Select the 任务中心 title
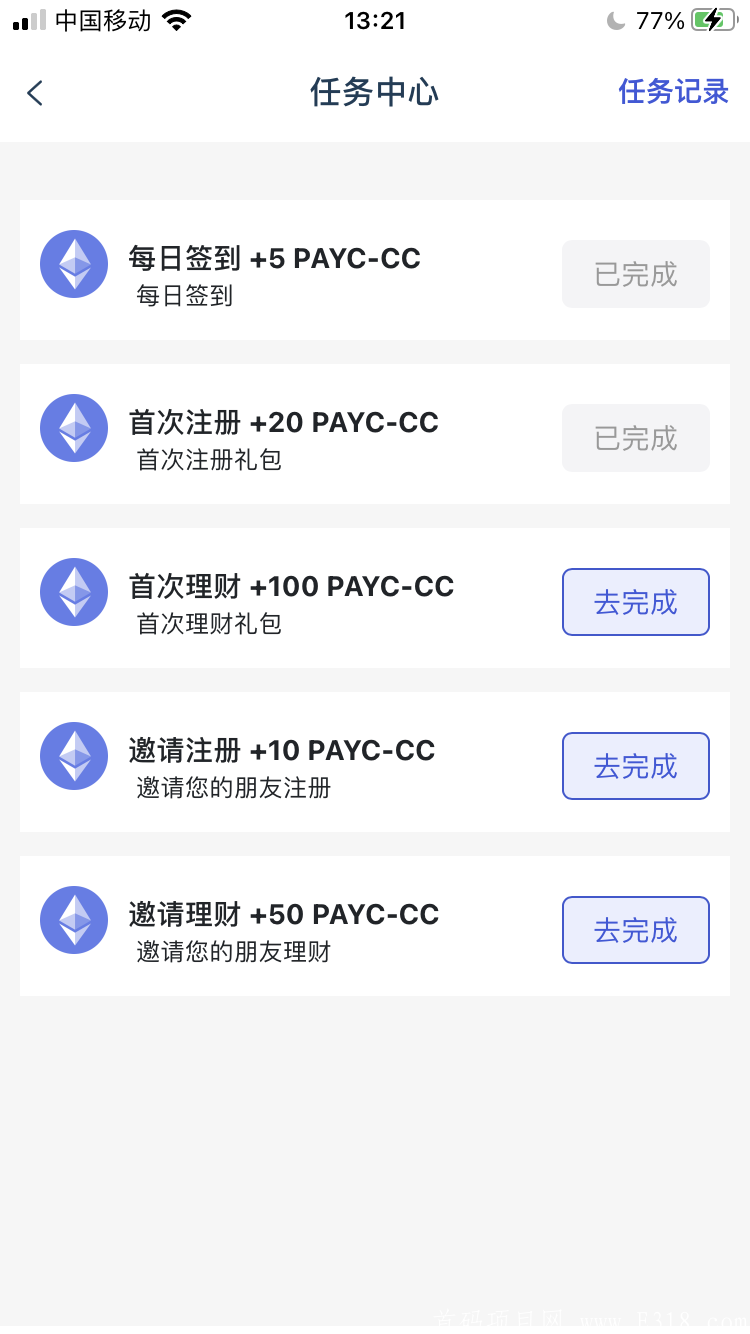The image size is (750, 1334). [375, 92]
